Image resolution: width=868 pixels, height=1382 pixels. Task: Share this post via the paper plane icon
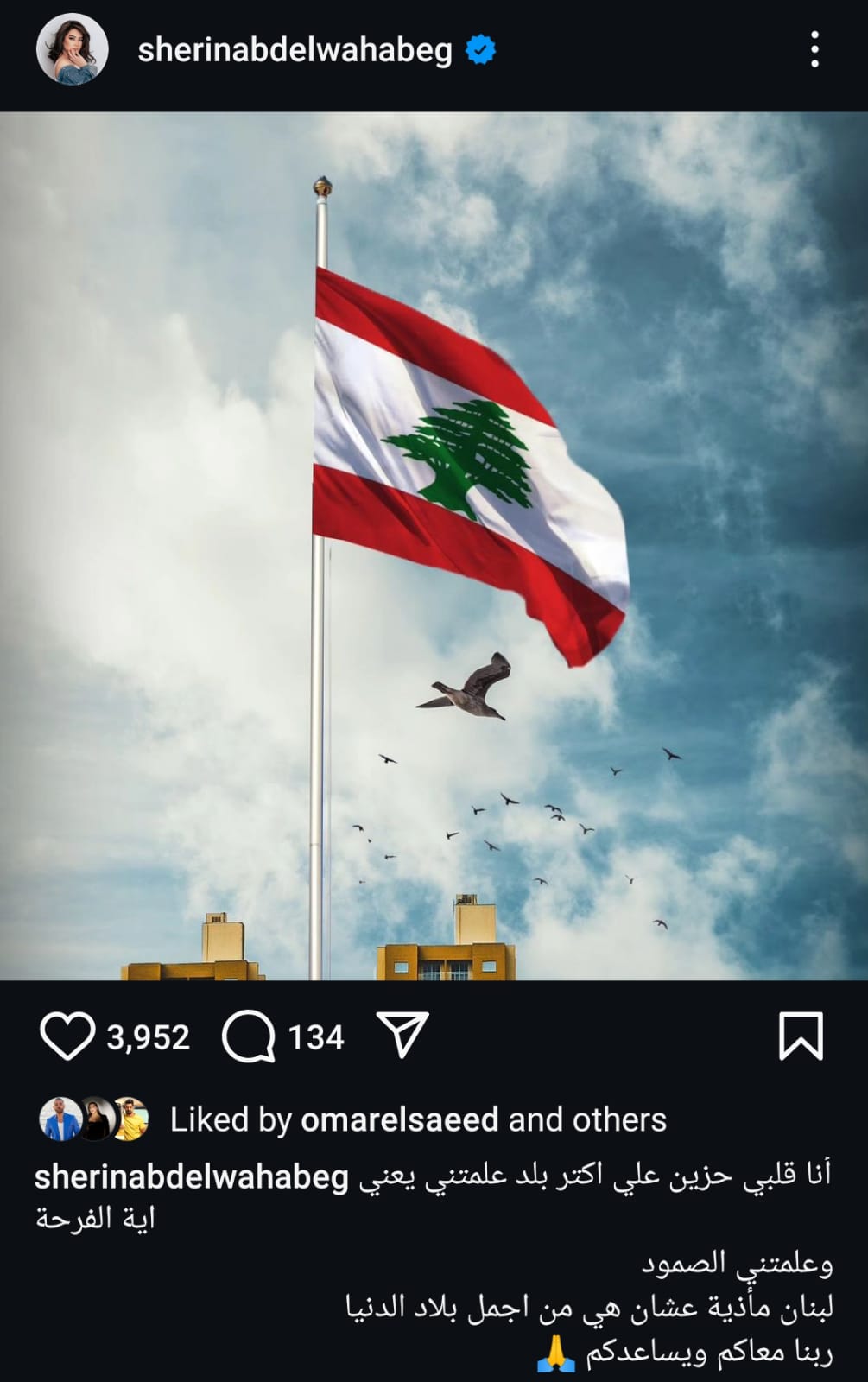(402, 1035)
